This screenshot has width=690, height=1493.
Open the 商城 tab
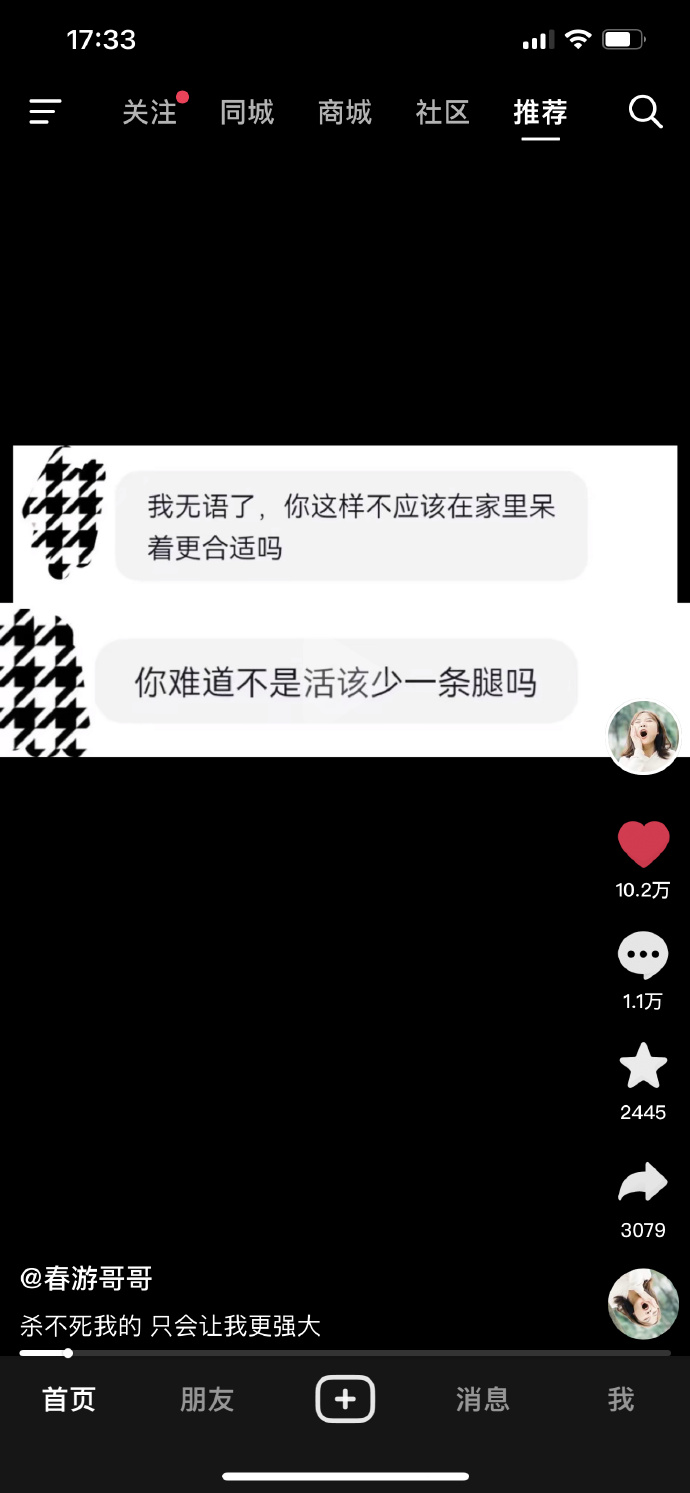pyautogui.click(x=345, y=112)
